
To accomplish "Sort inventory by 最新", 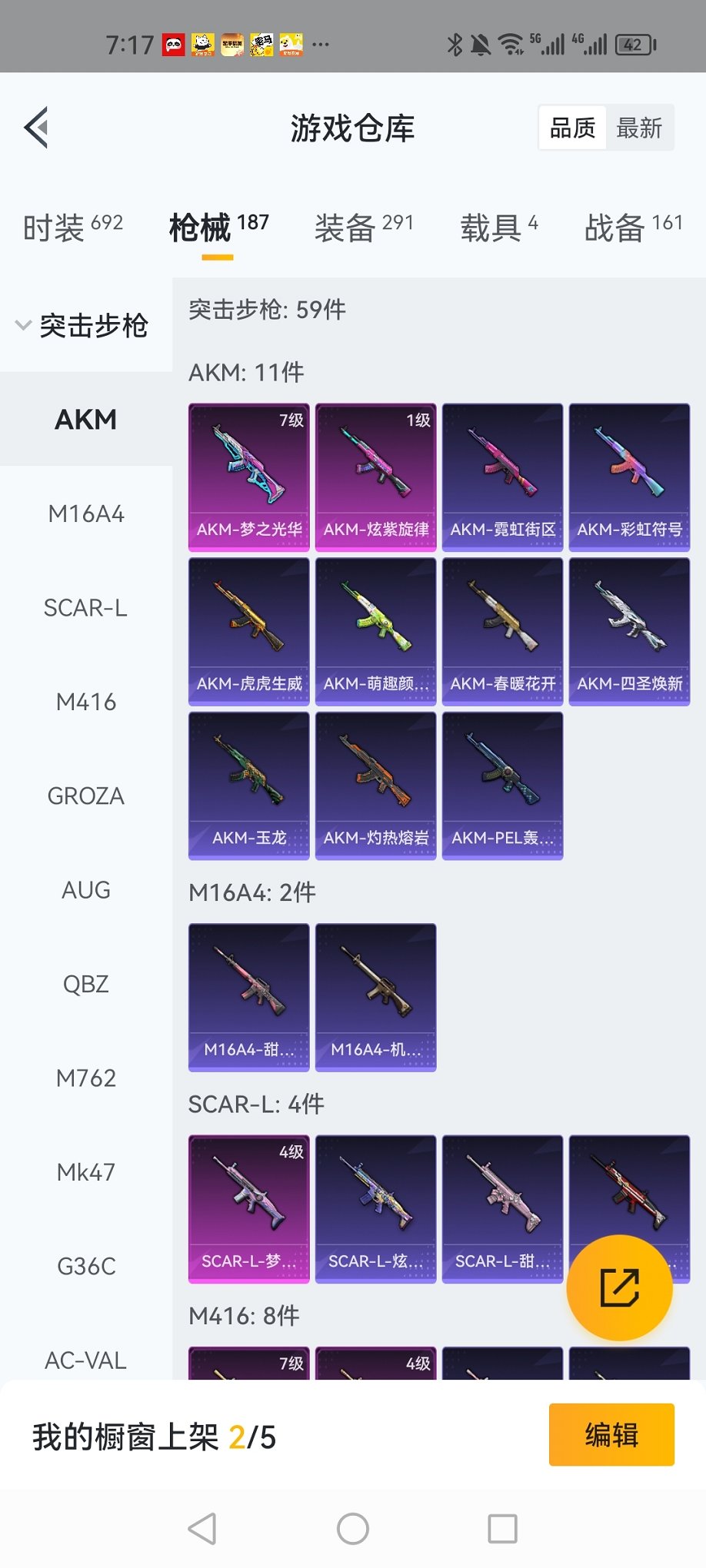I will pos(639,128).
